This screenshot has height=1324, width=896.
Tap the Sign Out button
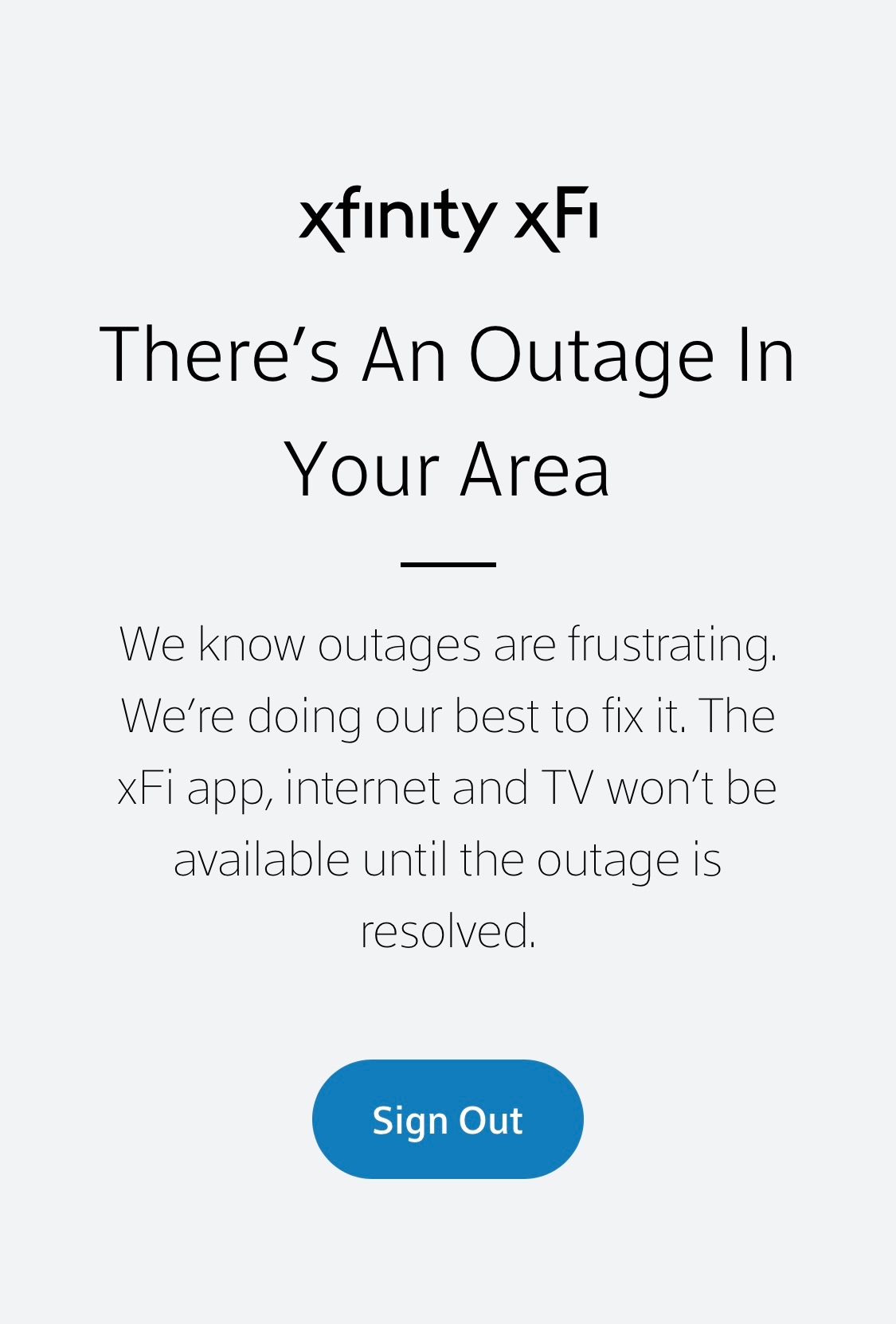point(448,1119)
